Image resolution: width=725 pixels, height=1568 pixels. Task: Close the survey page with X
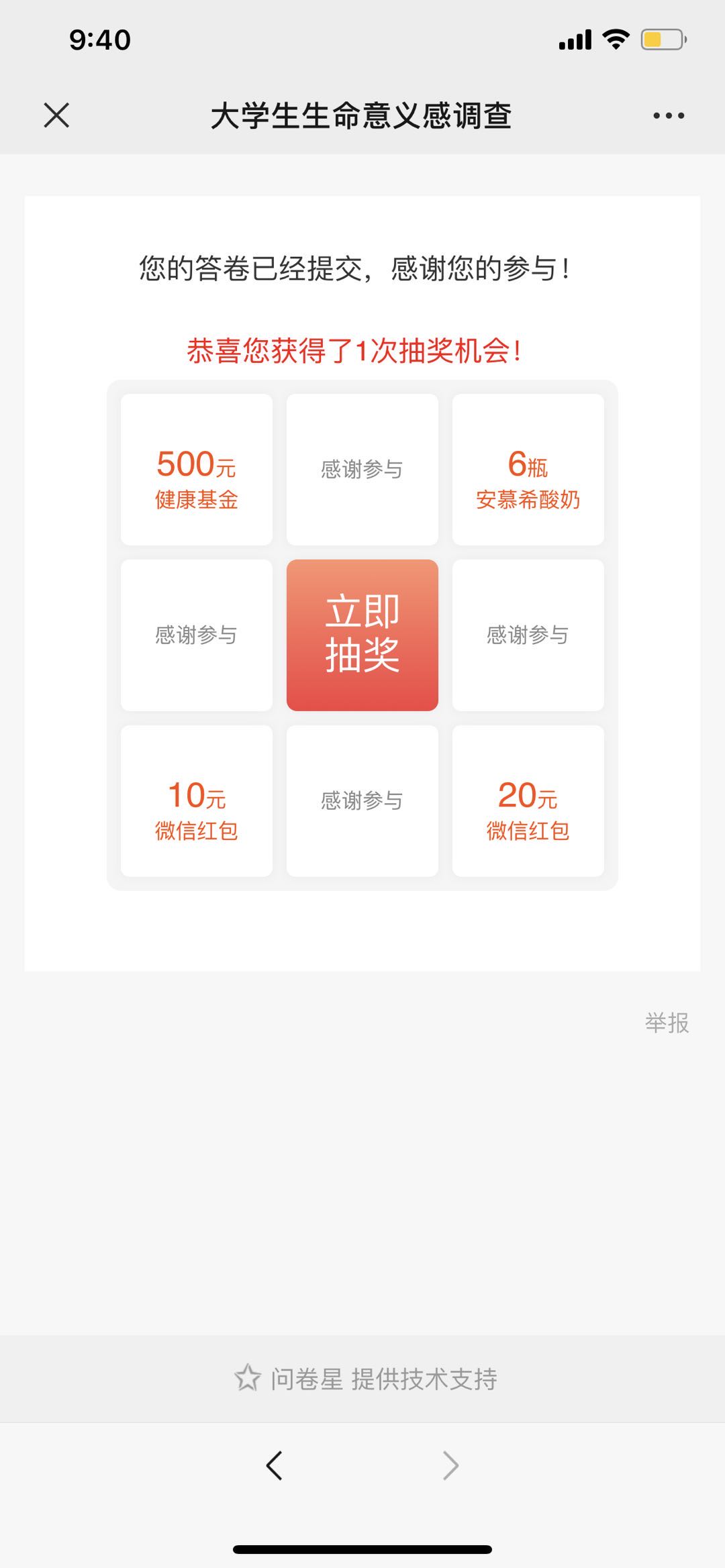point(56,115)
